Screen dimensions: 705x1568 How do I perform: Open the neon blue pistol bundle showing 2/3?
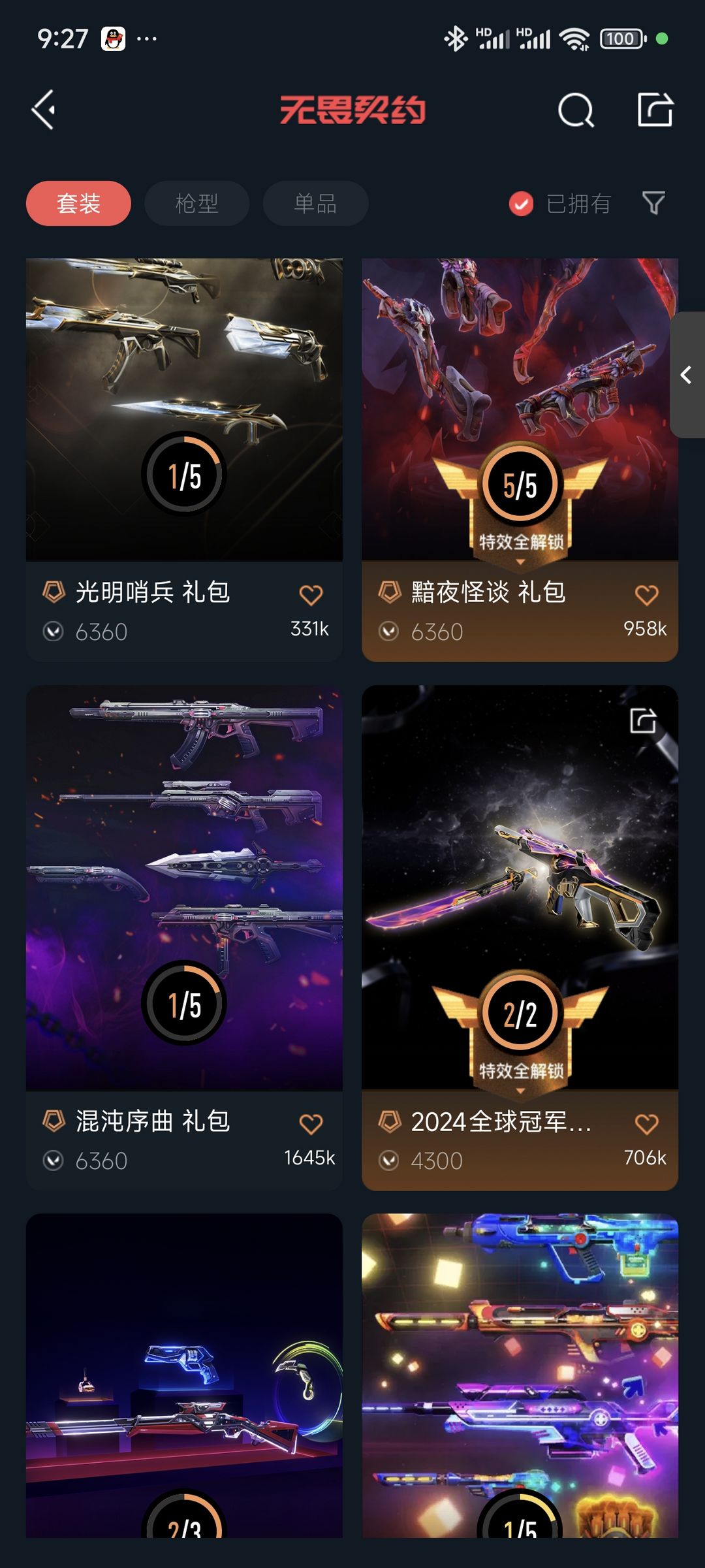tap(184, 1378)
